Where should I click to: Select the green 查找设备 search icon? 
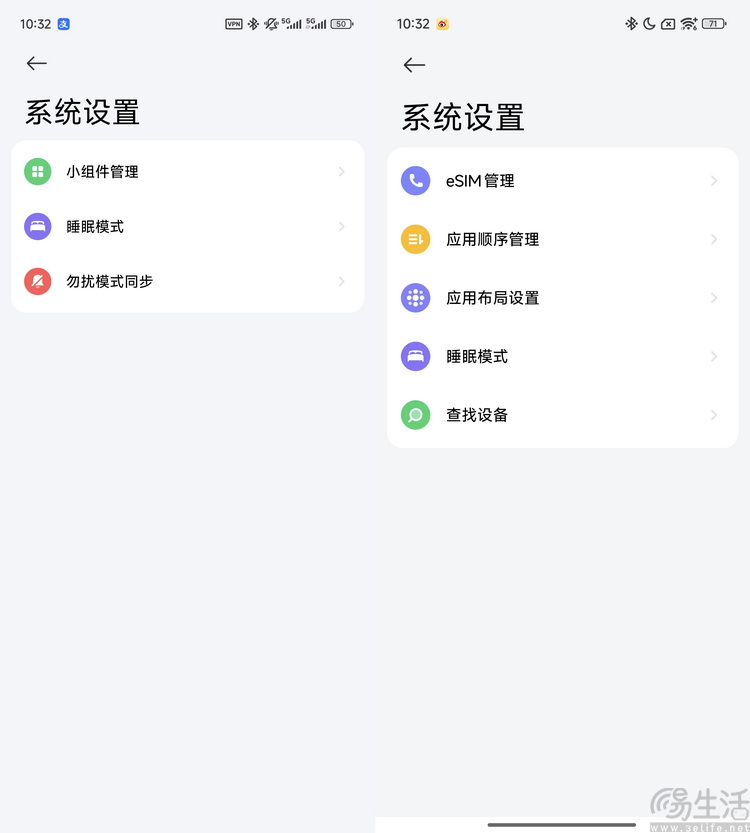click(415, 415)
